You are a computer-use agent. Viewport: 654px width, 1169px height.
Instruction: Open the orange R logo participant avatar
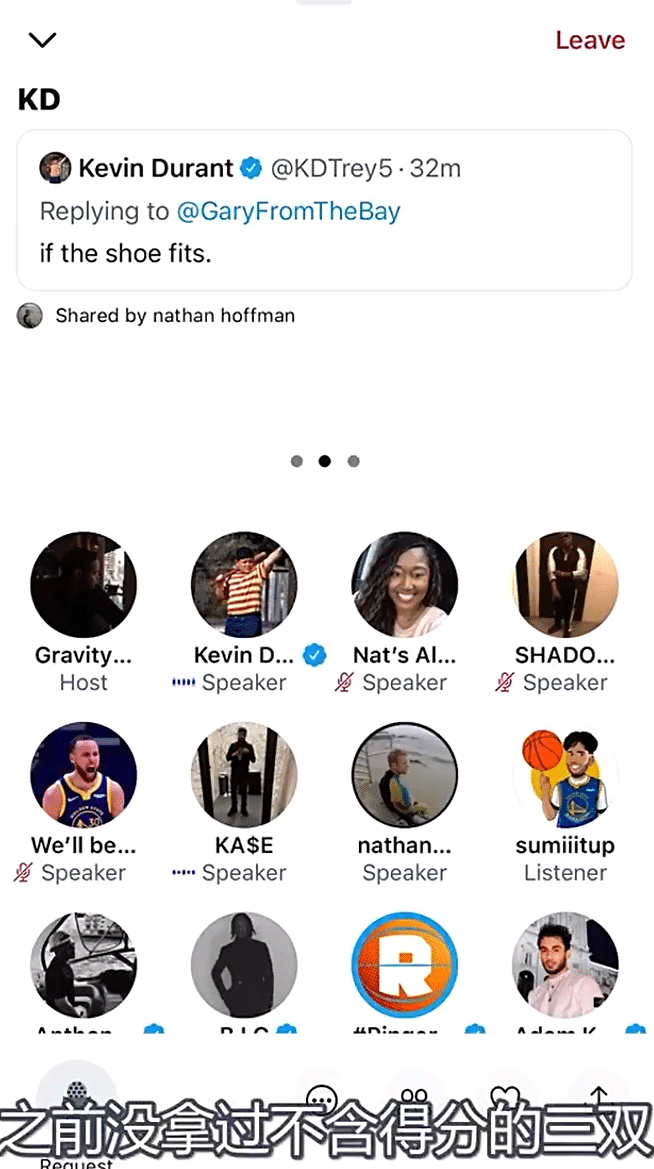pos(405,965)
